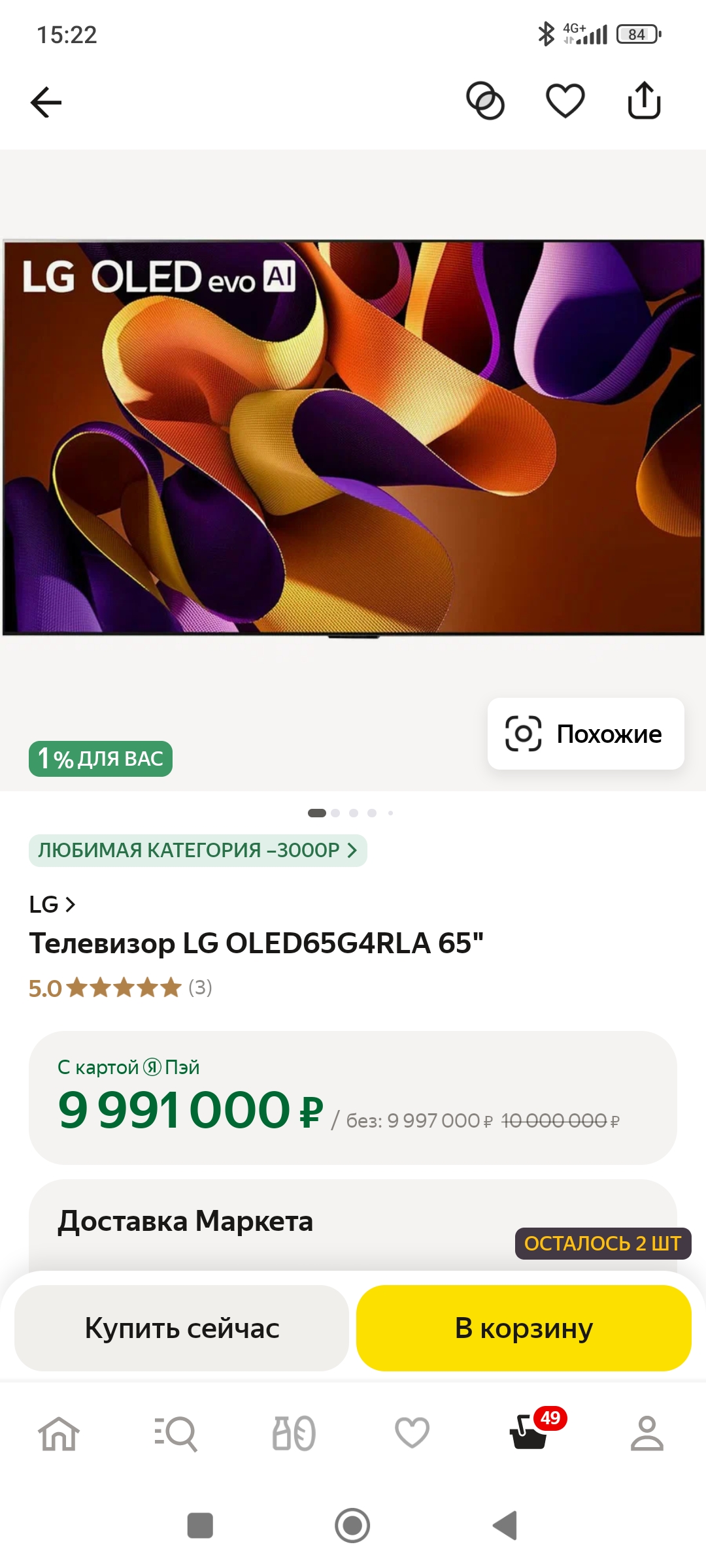Open the Любимая категория −3000₽ offer chip
This screenshot has height=1568, width=706.
click(x=197, y=850)
